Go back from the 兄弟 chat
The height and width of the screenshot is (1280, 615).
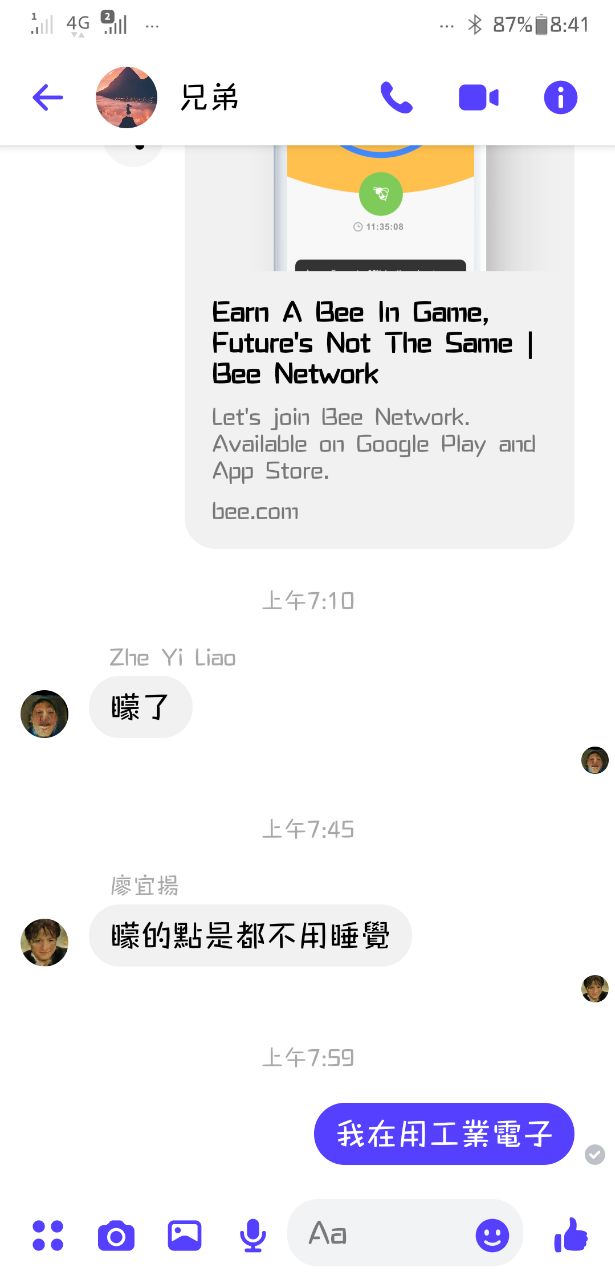click(47, 97)
